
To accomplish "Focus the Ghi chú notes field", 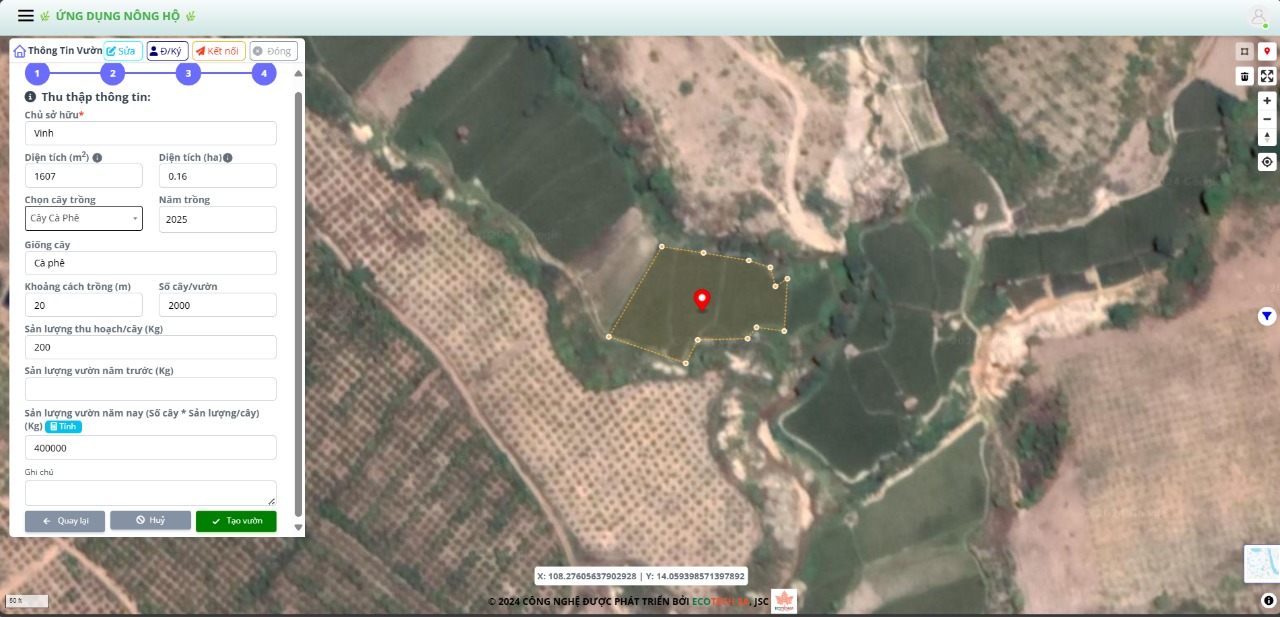I will (150, 492).
